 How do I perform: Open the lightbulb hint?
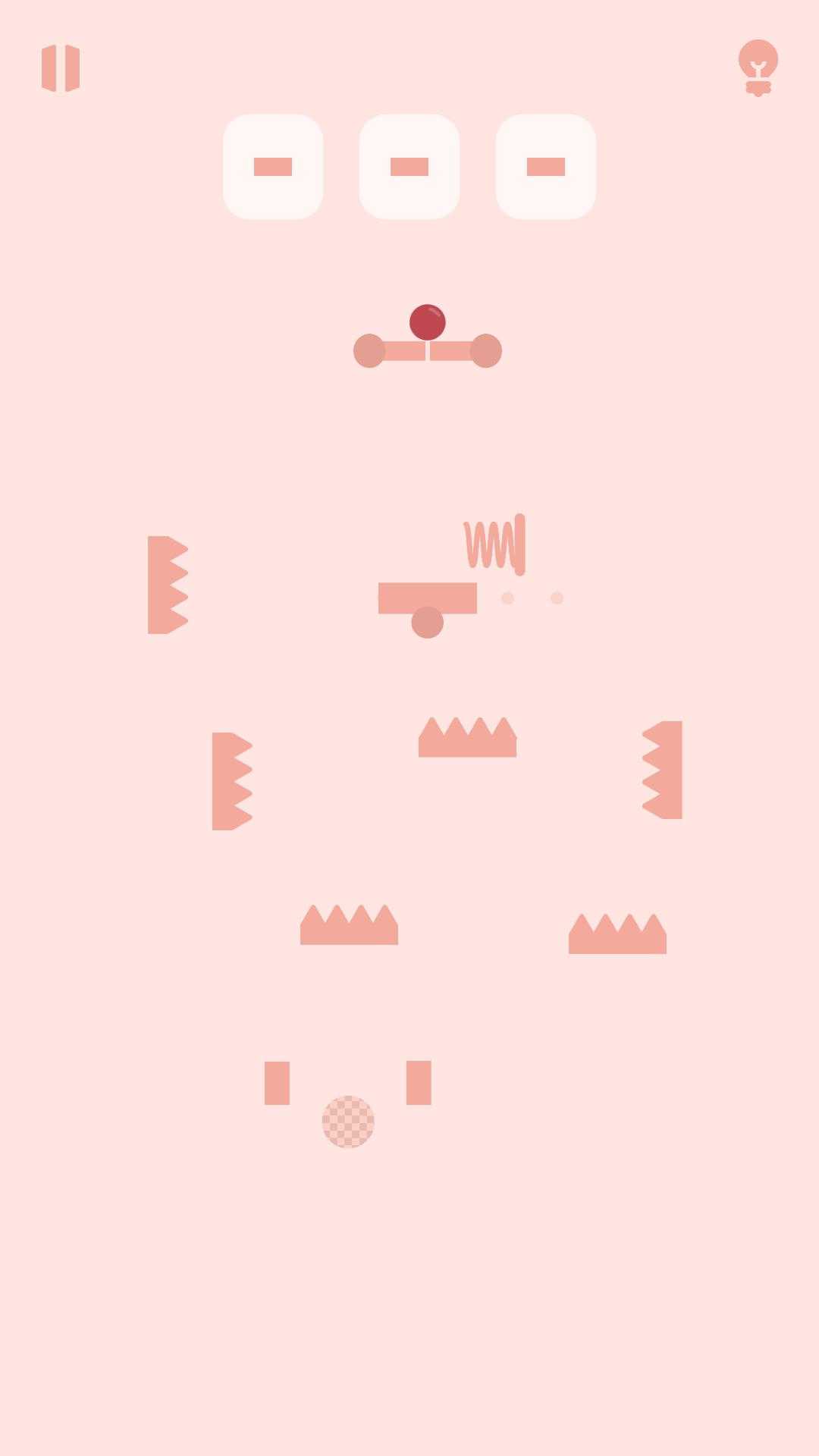pos(758,67)
